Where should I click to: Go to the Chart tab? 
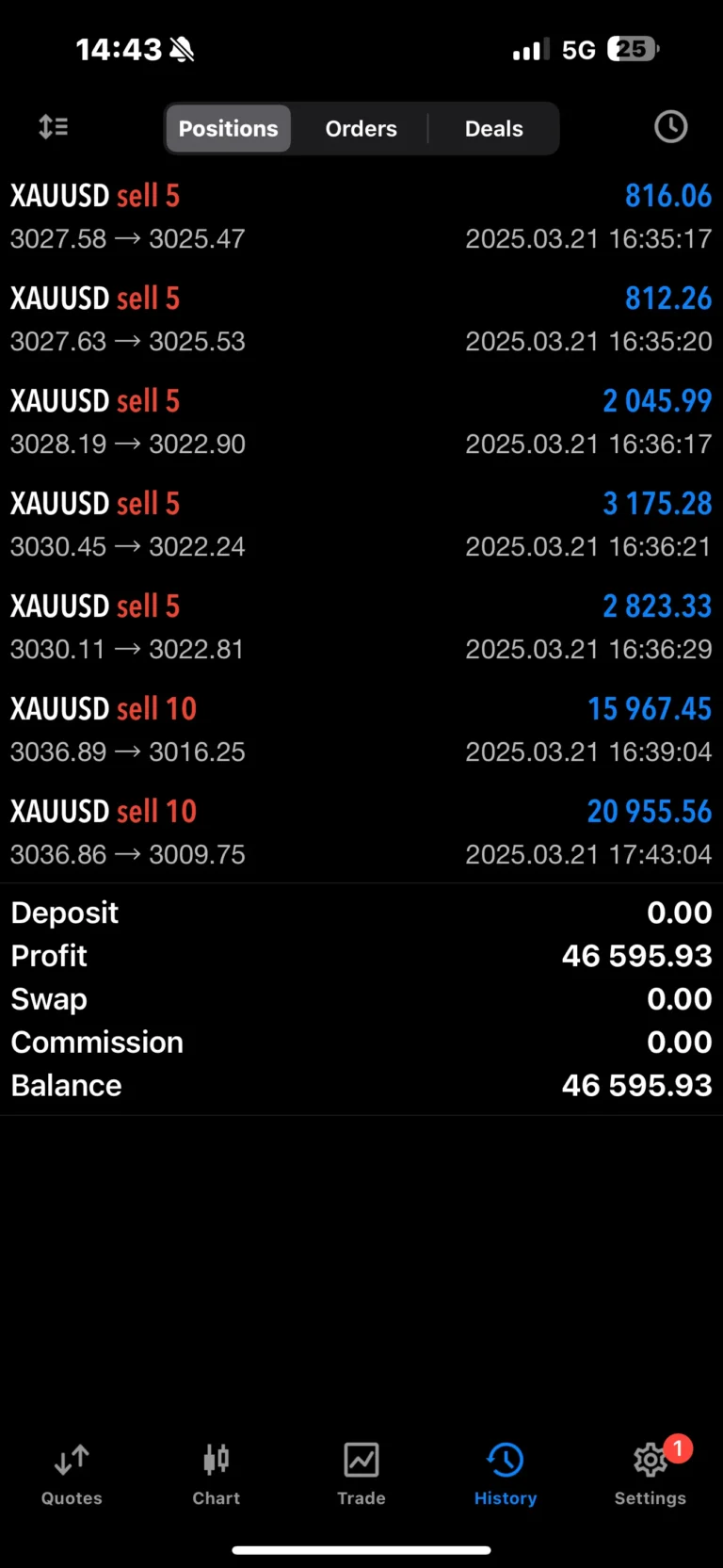click(217, 1474)
